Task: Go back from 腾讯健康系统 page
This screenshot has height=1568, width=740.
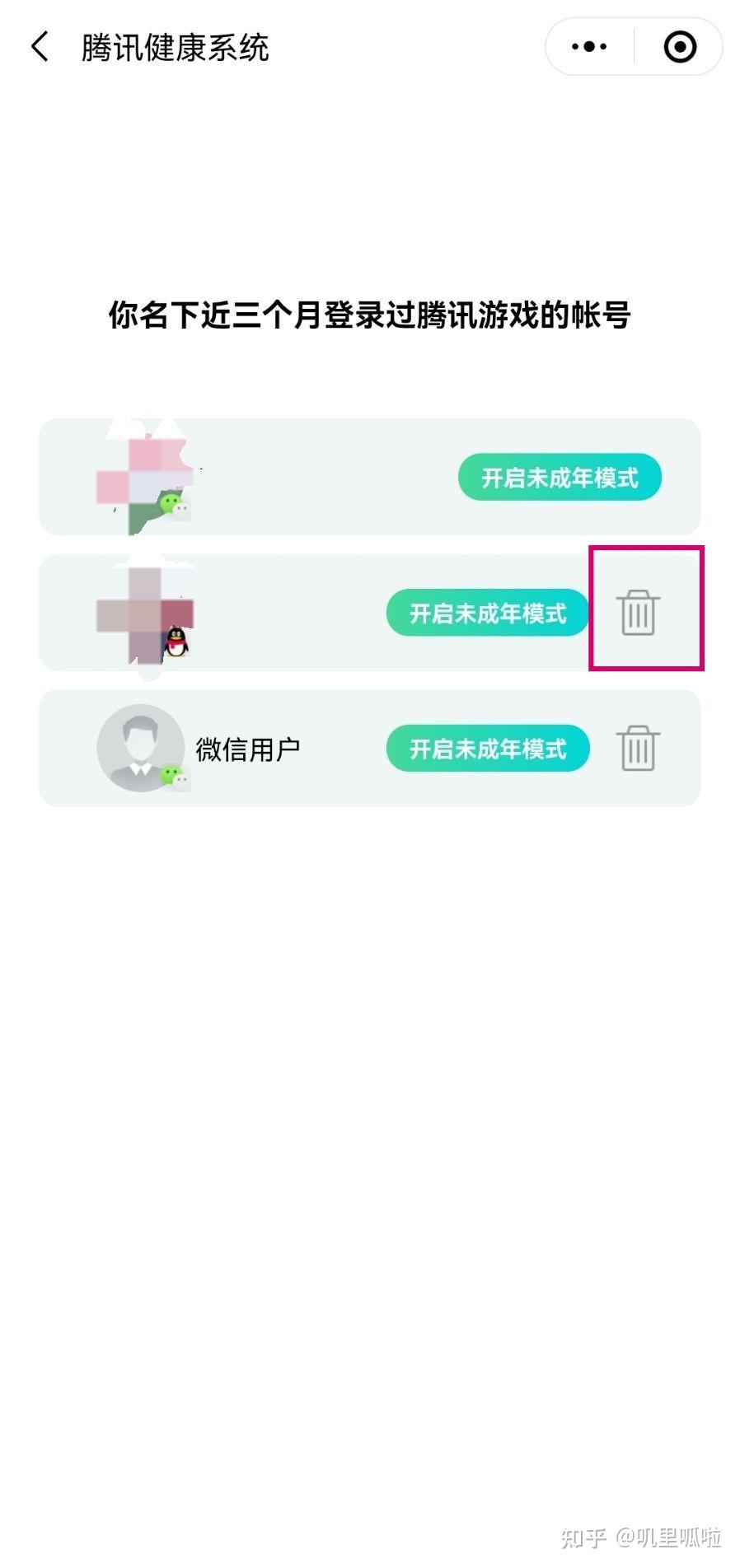Action: coord(40,47)
